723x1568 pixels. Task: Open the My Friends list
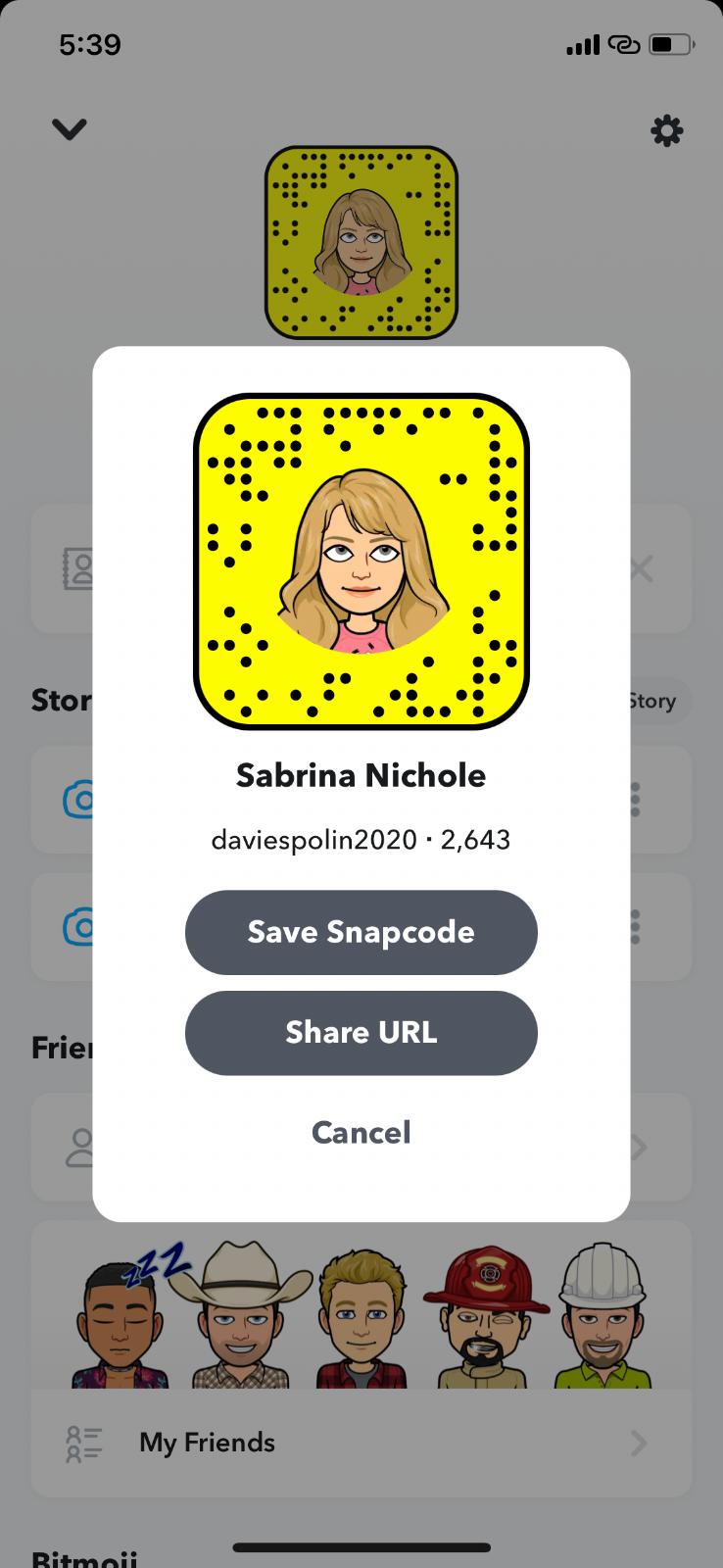click(x=361, y=1443)
